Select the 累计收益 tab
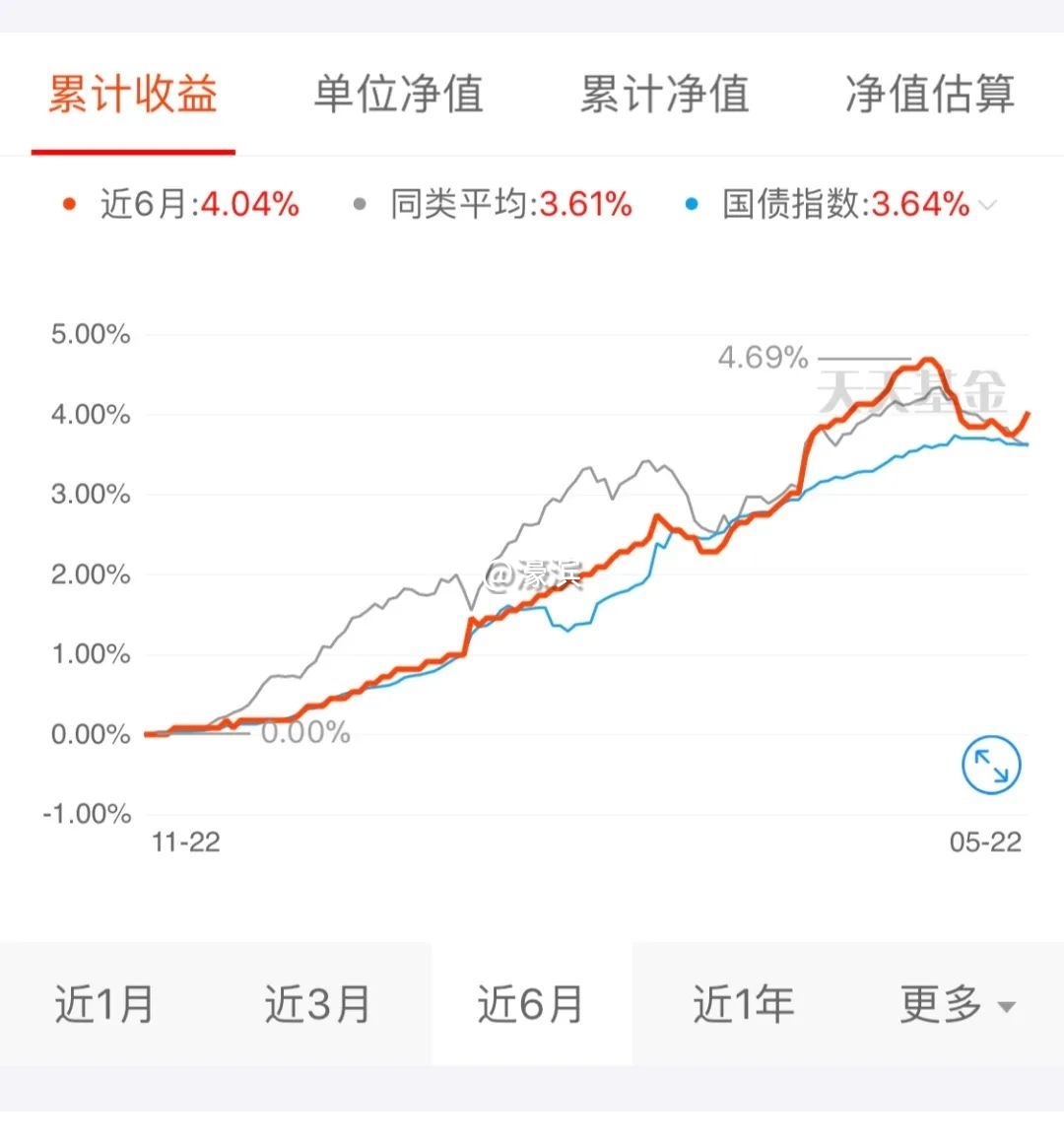 (133, 95)
